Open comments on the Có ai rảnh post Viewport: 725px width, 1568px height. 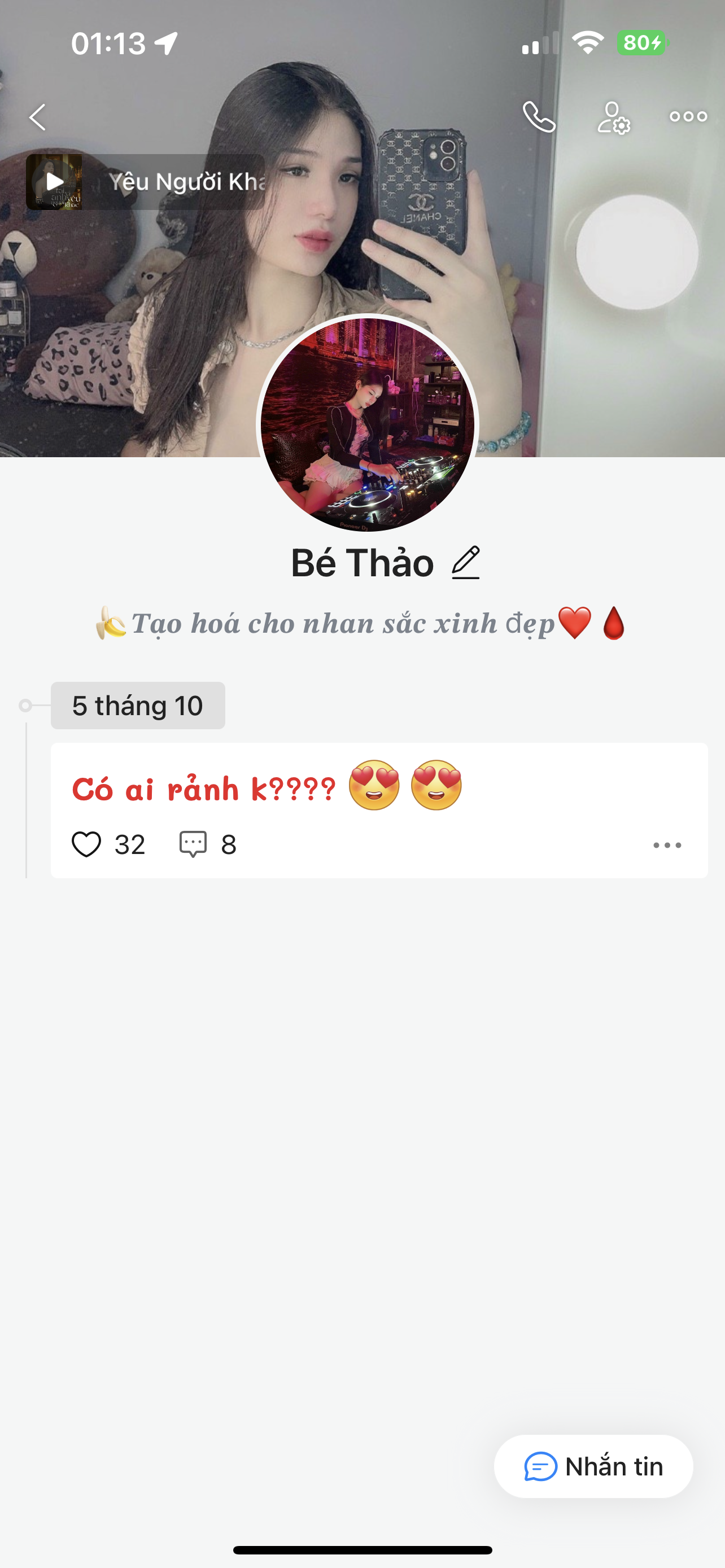(x=193, y=844)
